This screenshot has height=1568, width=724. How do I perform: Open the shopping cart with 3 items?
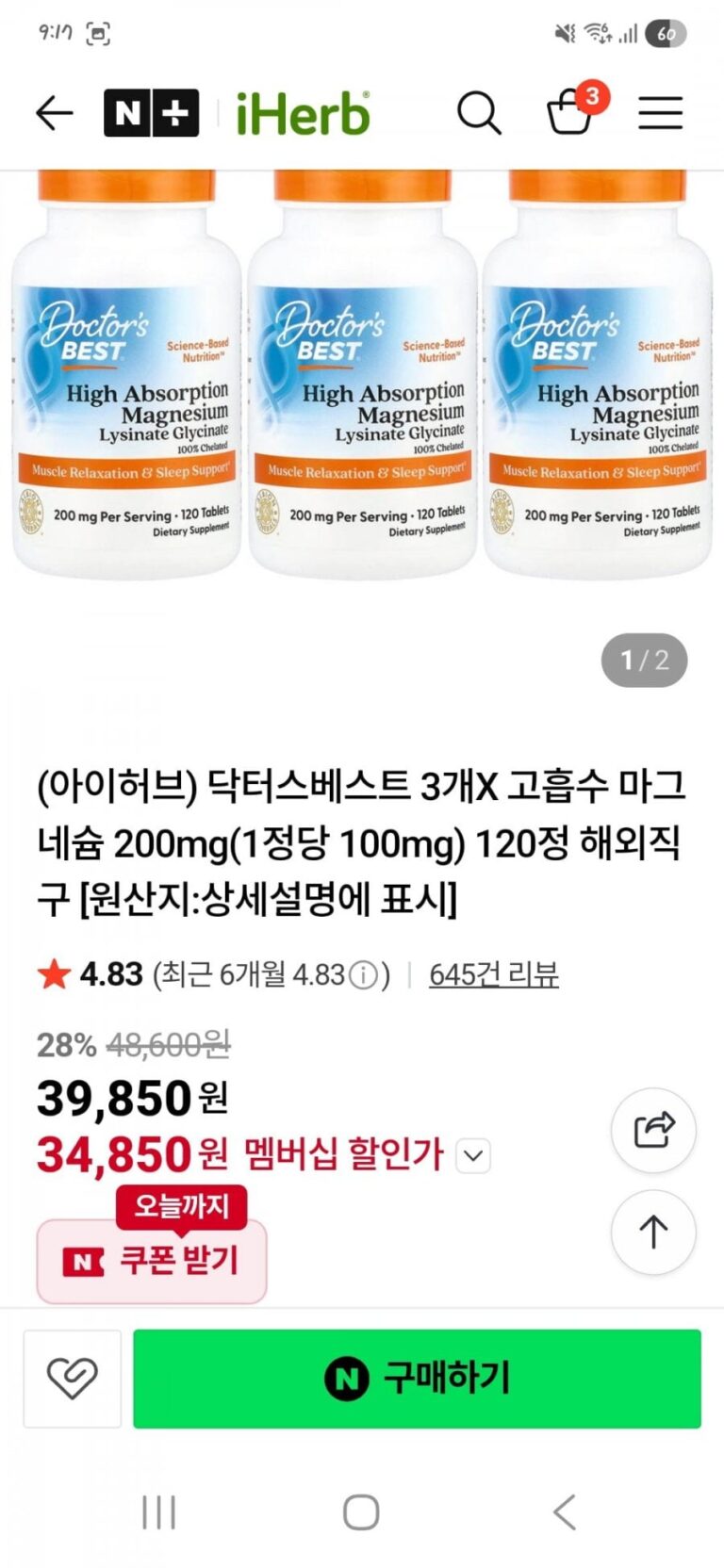[571, 112]
